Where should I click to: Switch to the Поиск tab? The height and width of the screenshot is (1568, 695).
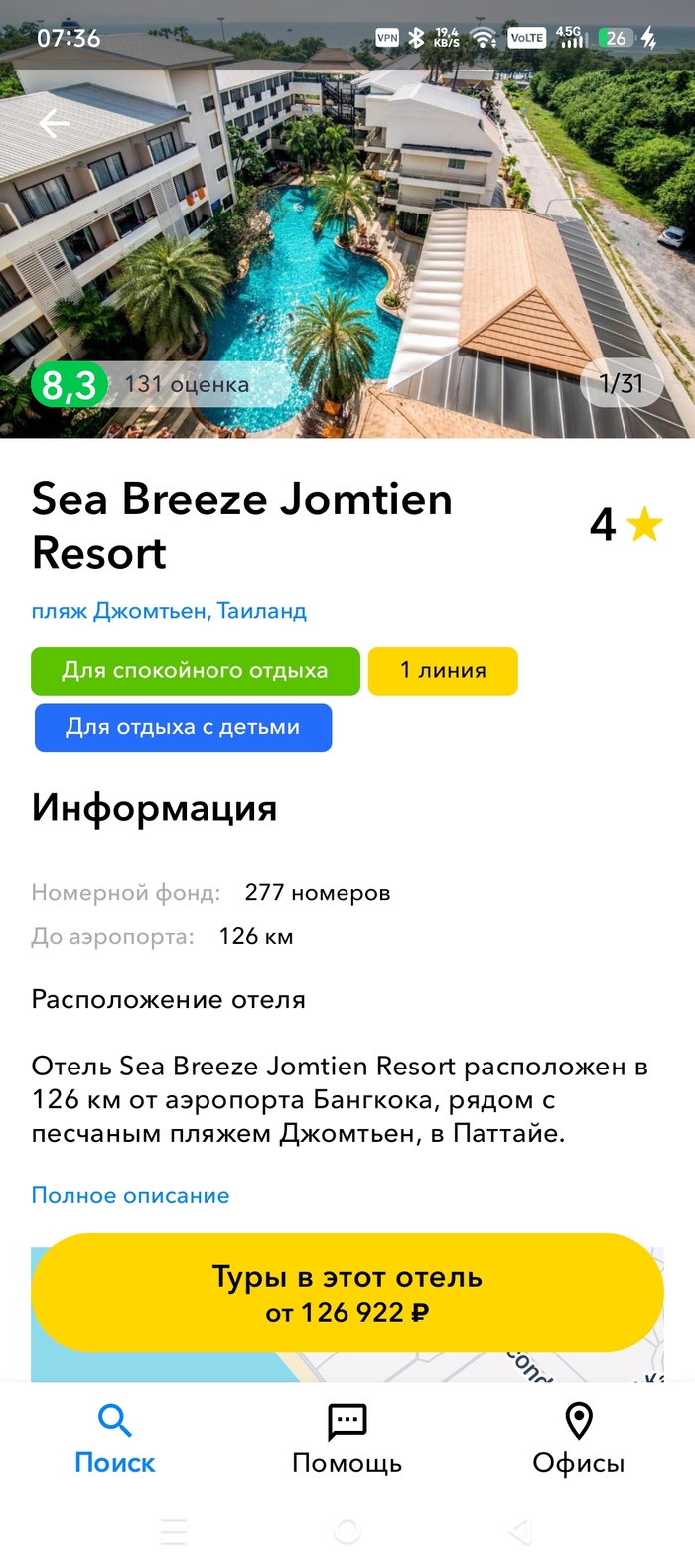click(115, 1439)
